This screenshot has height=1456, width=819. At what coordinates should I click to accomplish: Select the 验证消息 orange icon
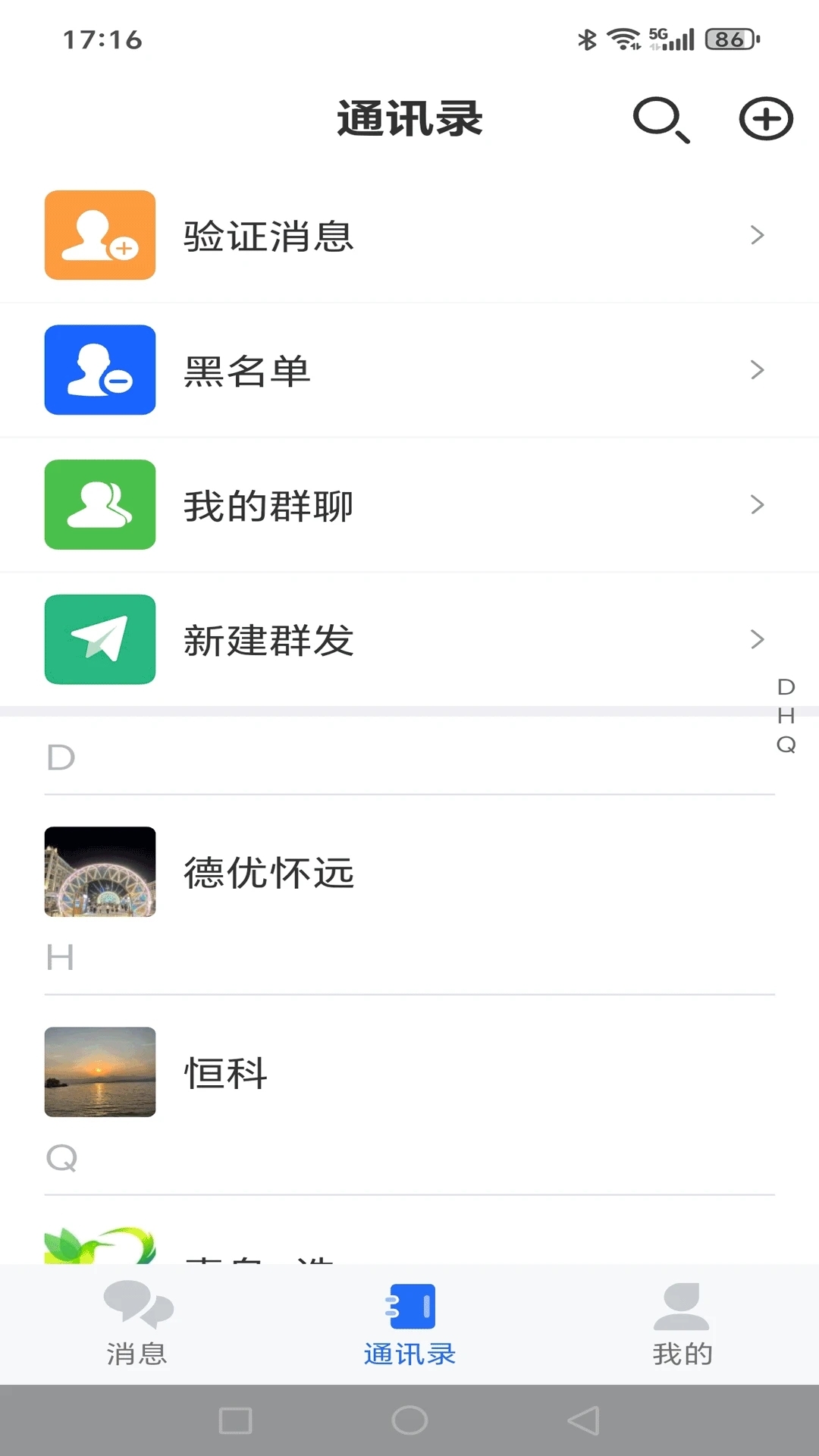pyautogui.click(x=99, y=235)
